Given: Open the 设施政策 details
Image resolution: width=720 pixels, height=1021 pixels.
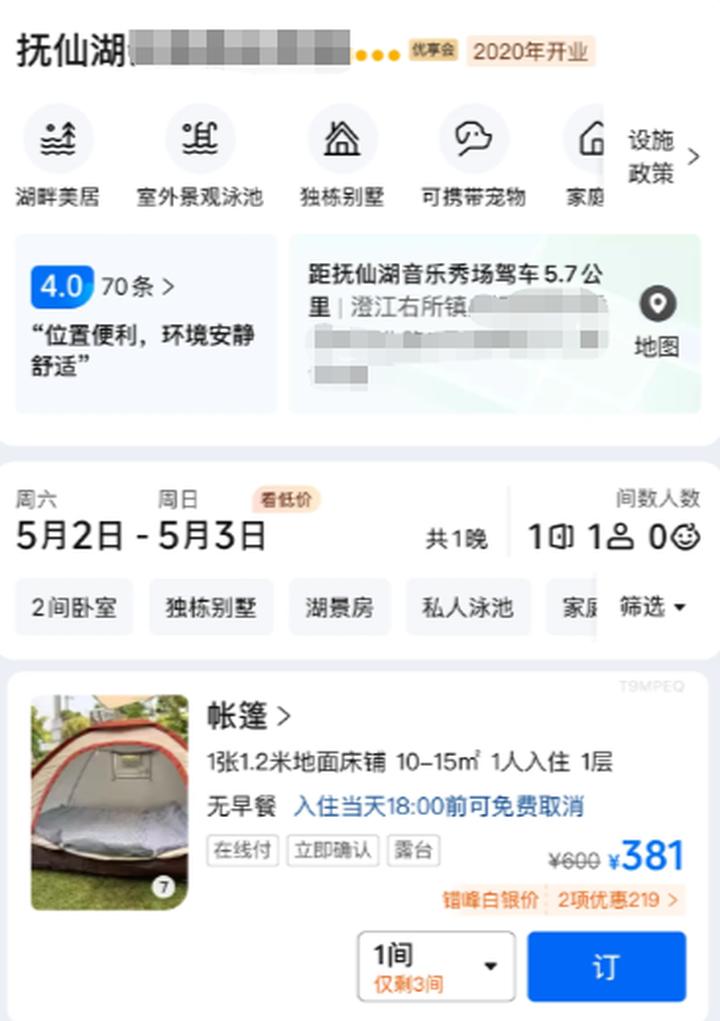Looking at the screenshot, I should click(x=662, y=157).
